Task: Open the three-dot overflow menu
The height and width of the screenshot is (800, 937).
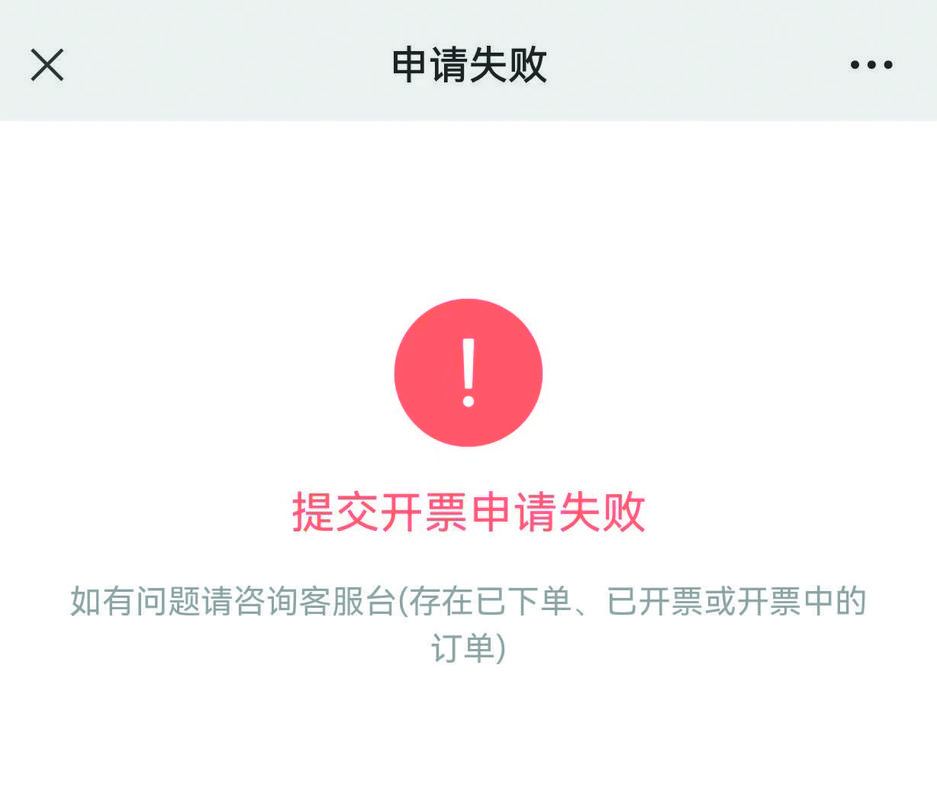Action: click(x=871, y=65)
